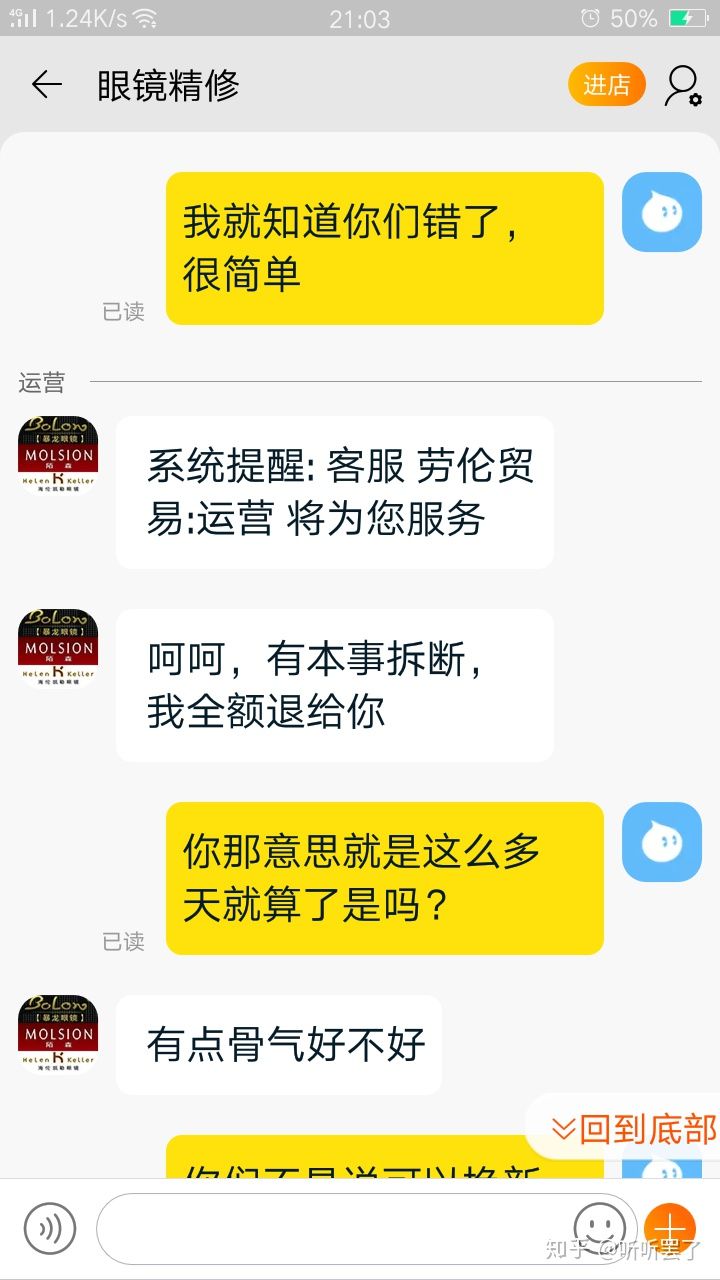Viewport: 720px width, 1280px height.
Task: Open the emoji picker
Action: coord(599,1226)
